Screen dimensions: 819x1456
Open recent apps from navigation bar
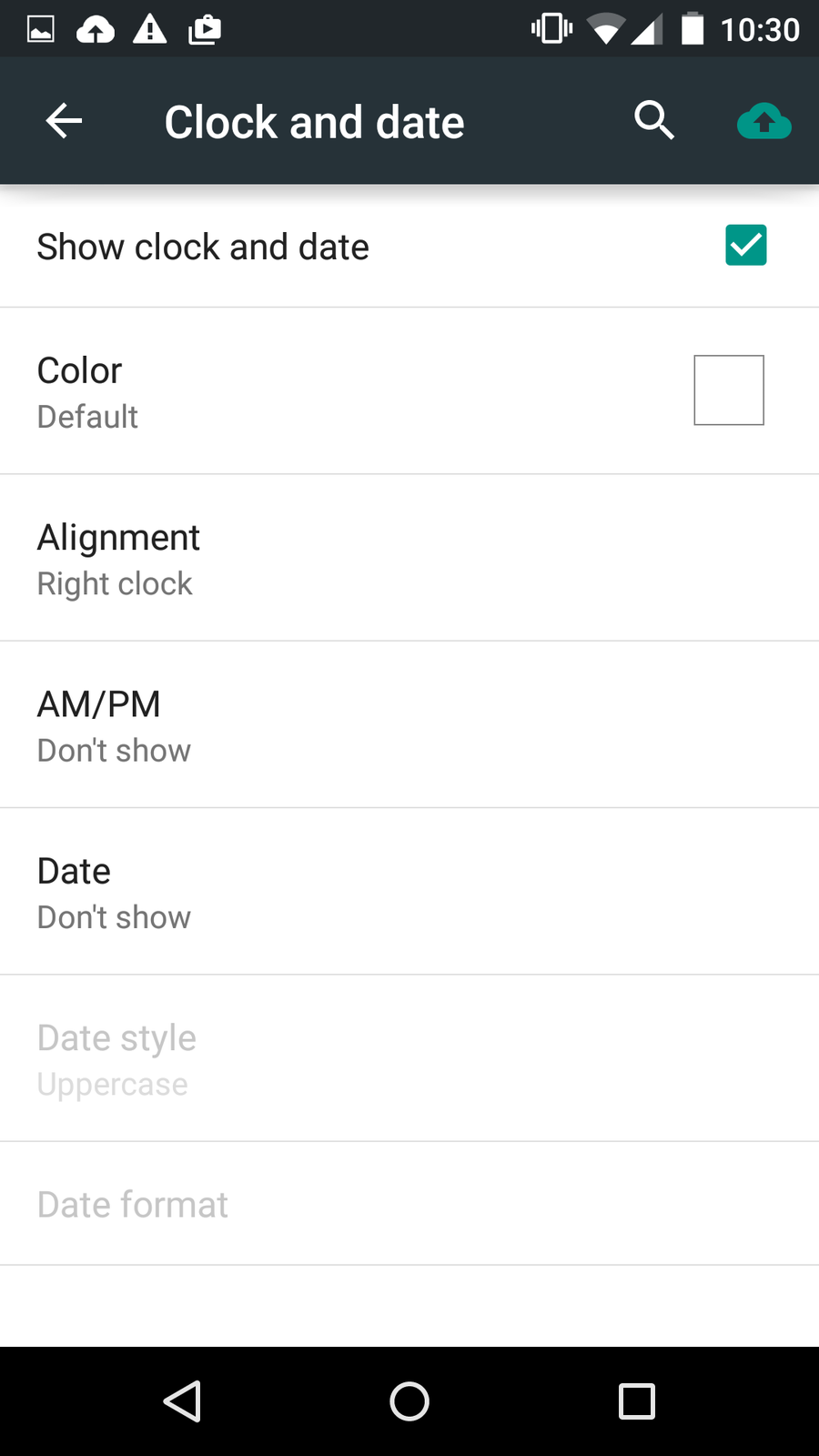click(636, 1401)
